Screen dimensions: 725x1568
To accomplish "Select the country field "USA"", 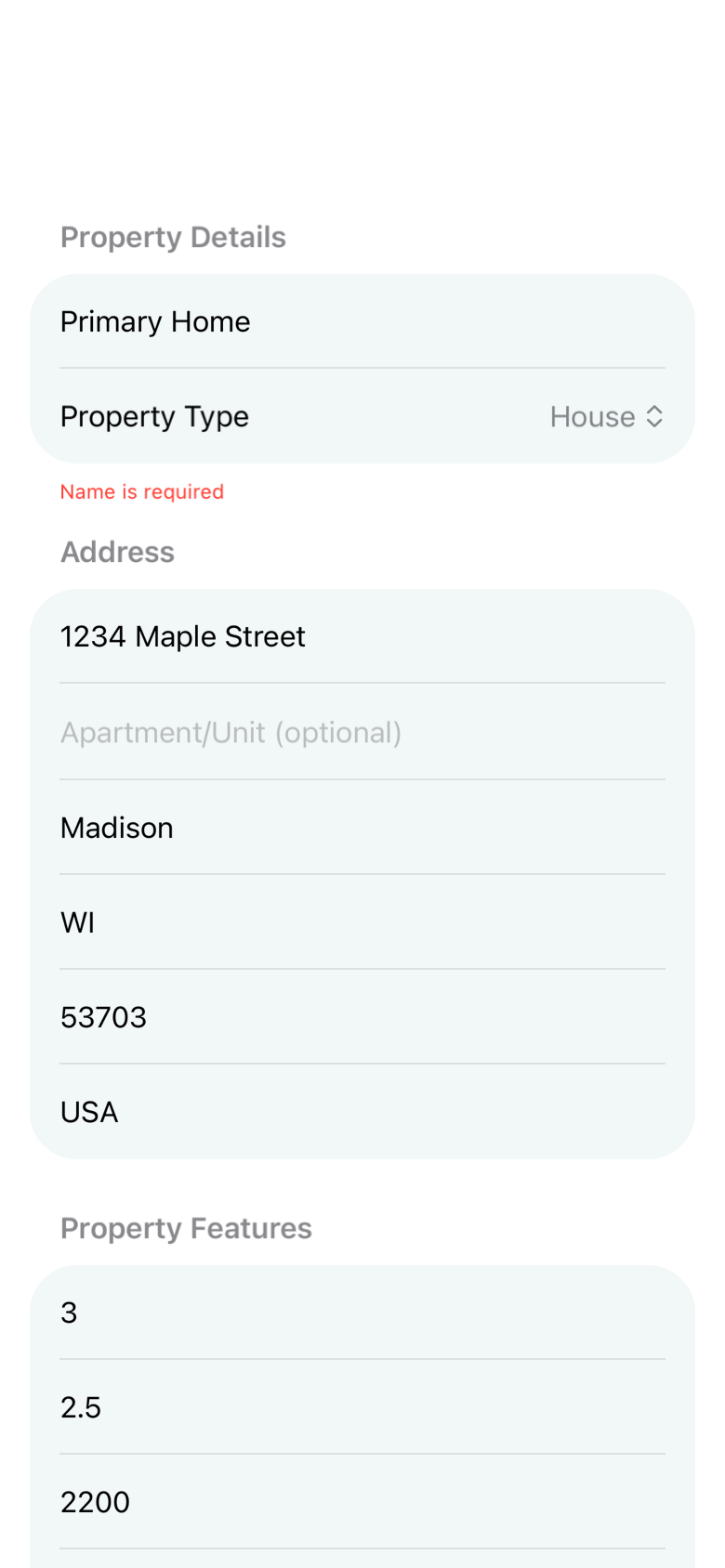I will [361, 1112].
